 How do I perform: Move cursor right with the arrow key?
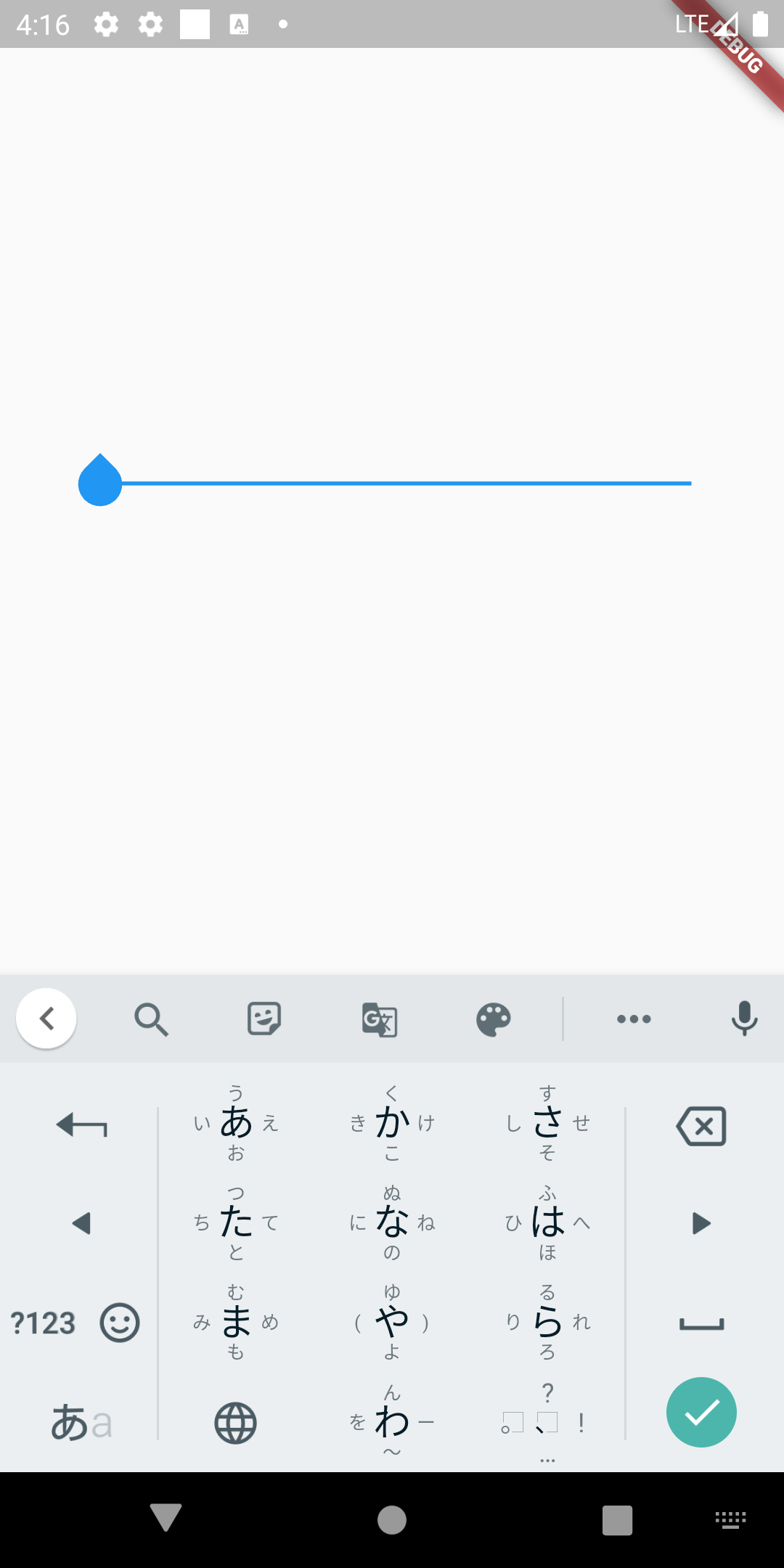point(701,1223)
